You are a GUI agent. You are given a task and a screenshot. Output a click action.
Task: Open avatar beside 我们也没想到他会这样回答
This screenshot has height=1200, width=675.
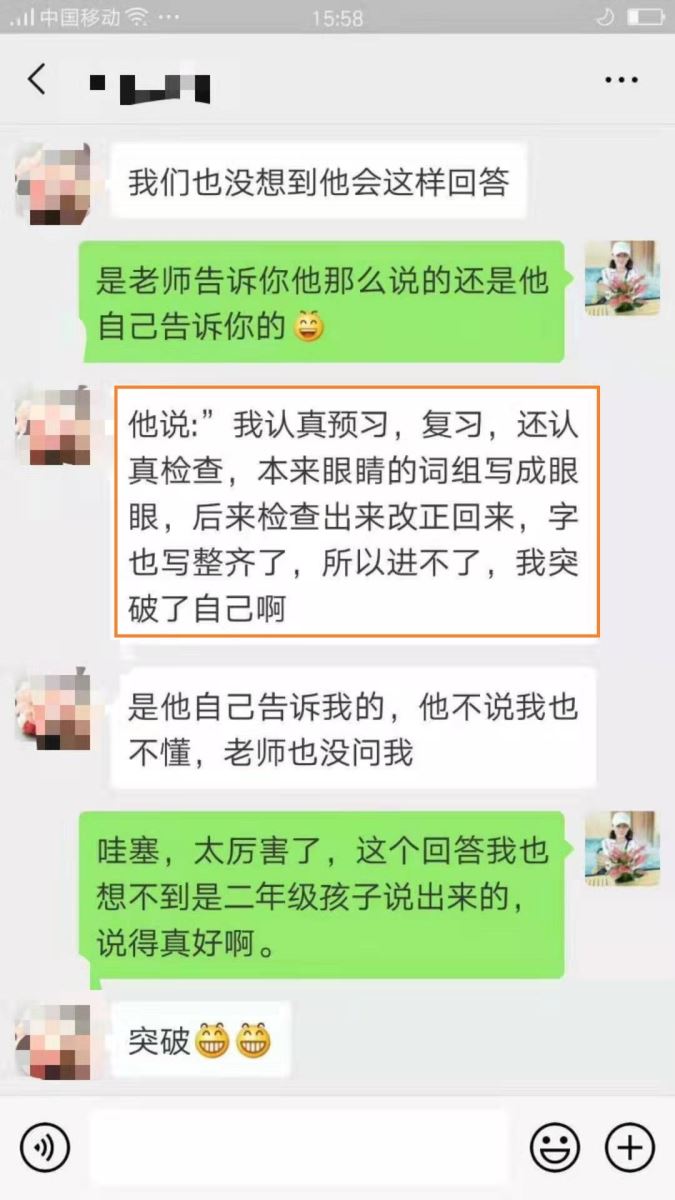coord(53,182)
